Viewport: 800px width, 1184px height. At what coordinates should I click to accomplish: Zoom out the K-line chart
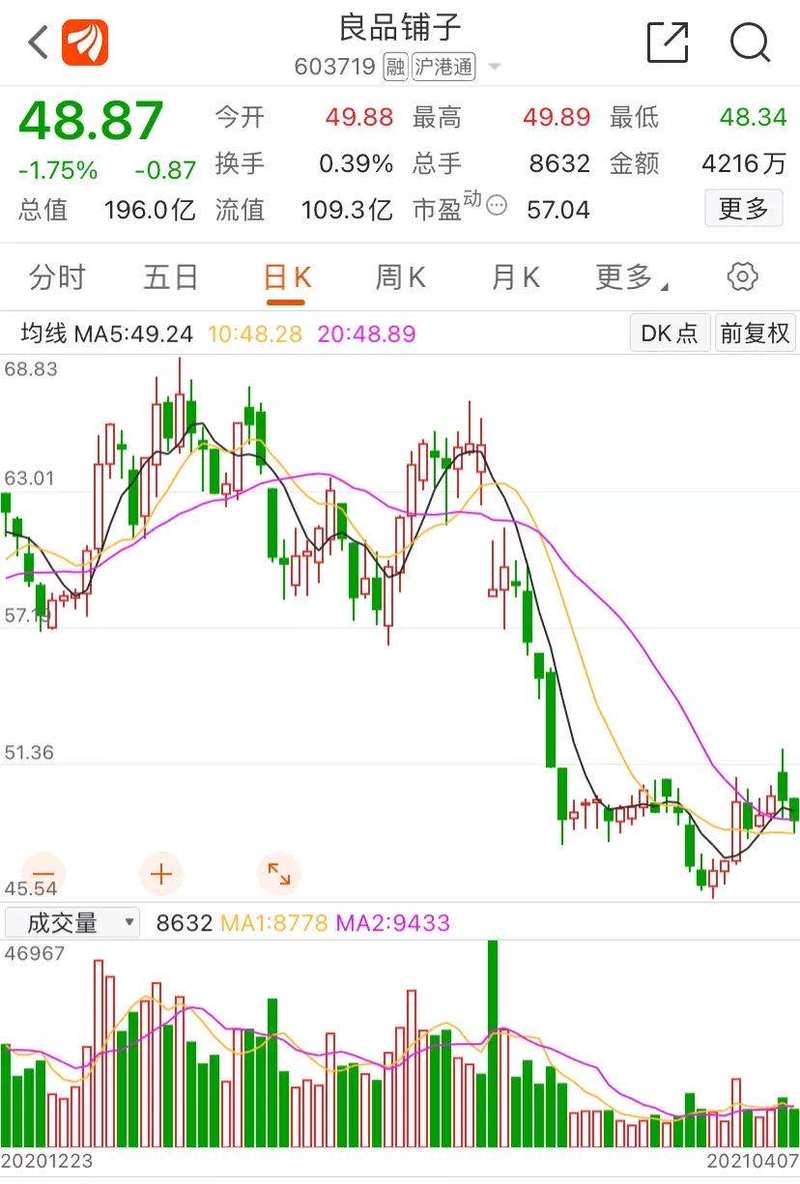pyautogui.click(x=43, y=874)
